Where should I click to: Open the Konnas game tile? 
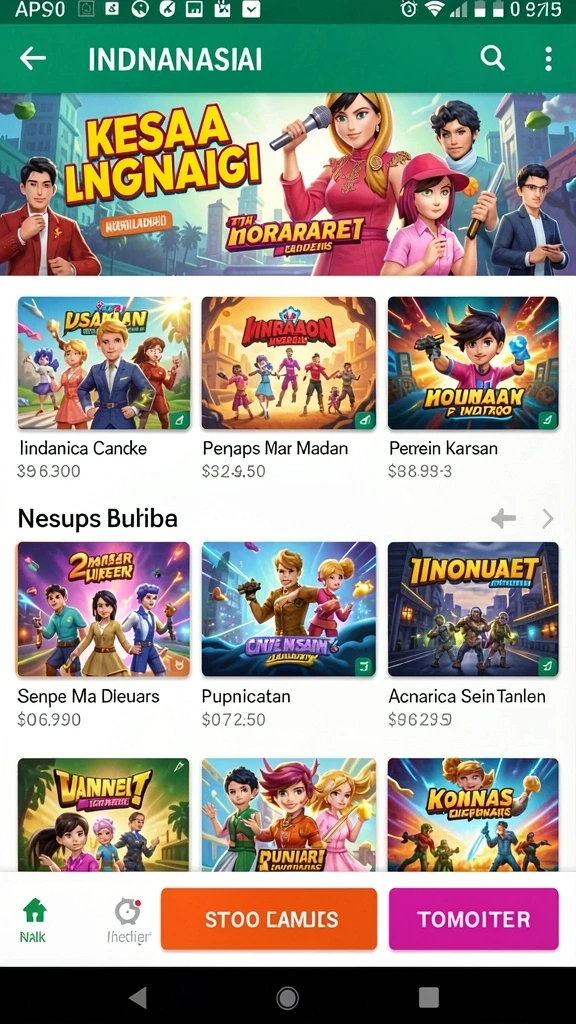point(473,814)
